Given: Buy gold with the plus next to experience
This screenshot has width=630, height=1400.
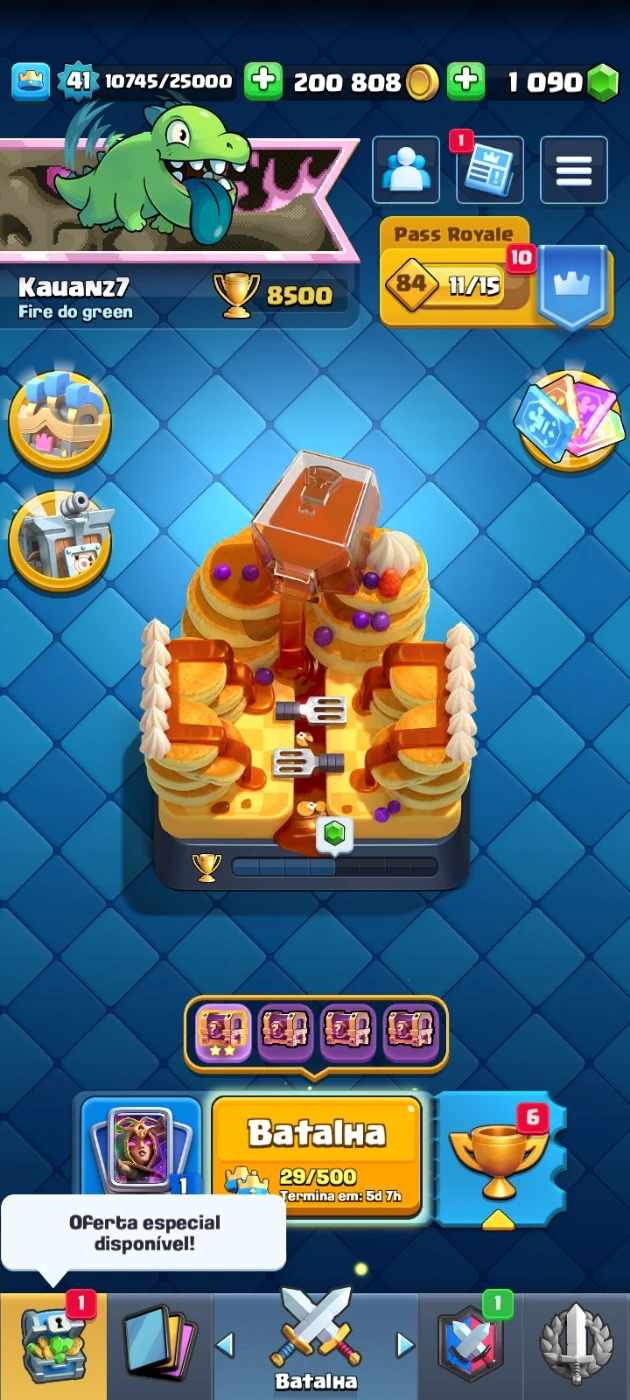Looking at the screenshot, I should [263, 82].
